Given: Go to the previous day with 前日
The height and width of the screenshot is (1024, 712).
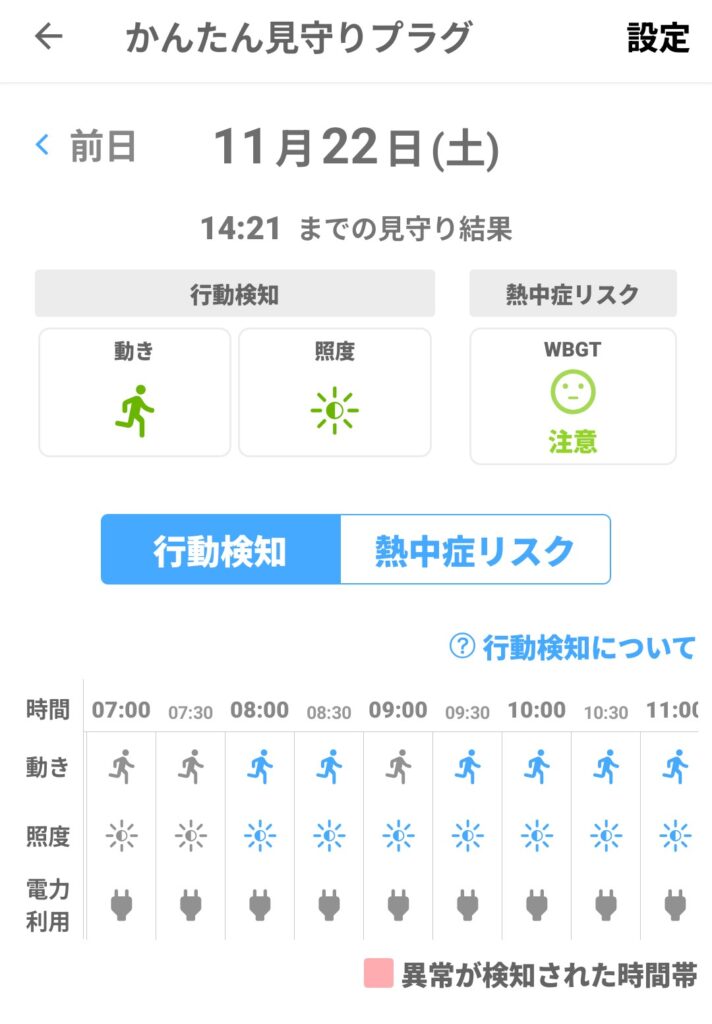Looking at the screenshot, I should click(86, 147).
